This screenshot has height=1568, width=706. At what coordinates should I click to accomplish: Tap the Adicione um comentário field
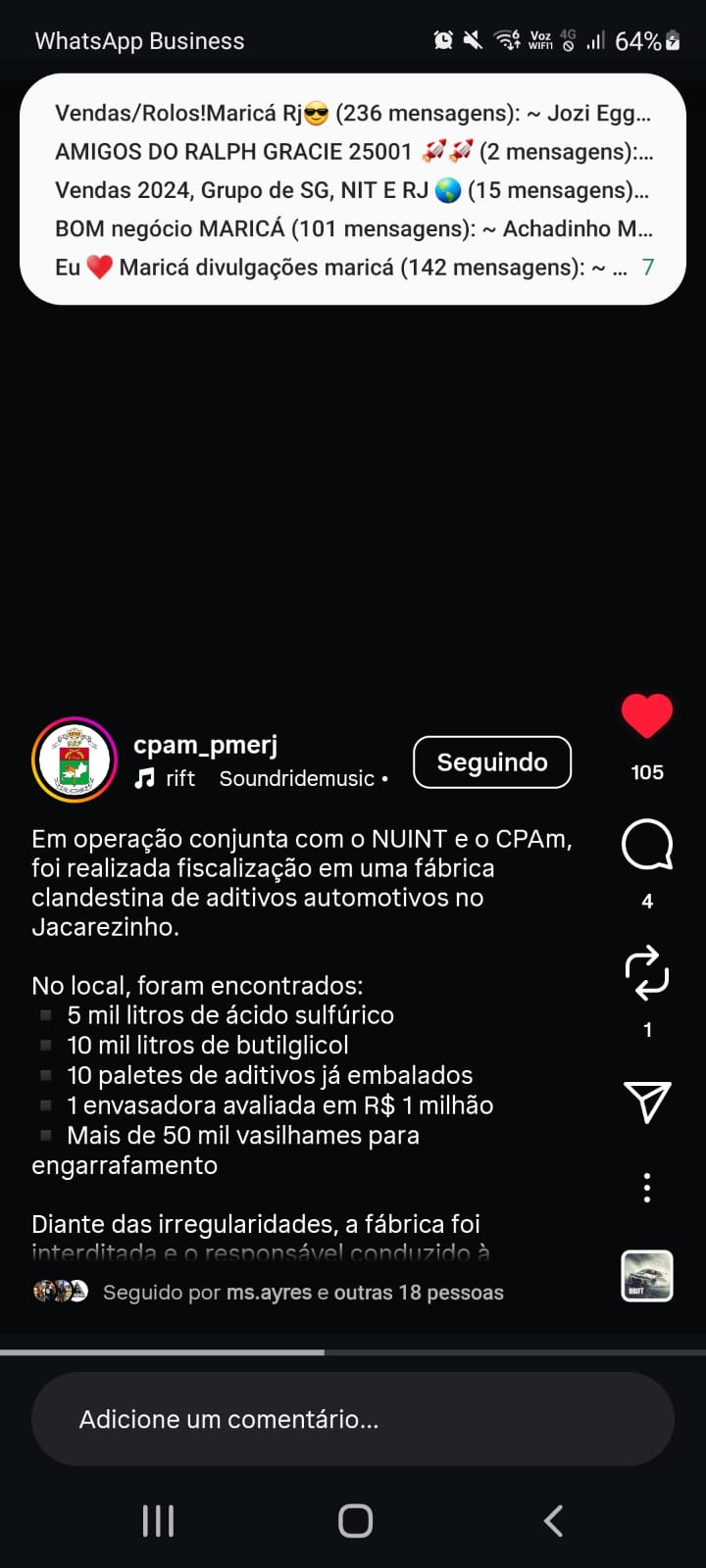(x=353, y=1419)
